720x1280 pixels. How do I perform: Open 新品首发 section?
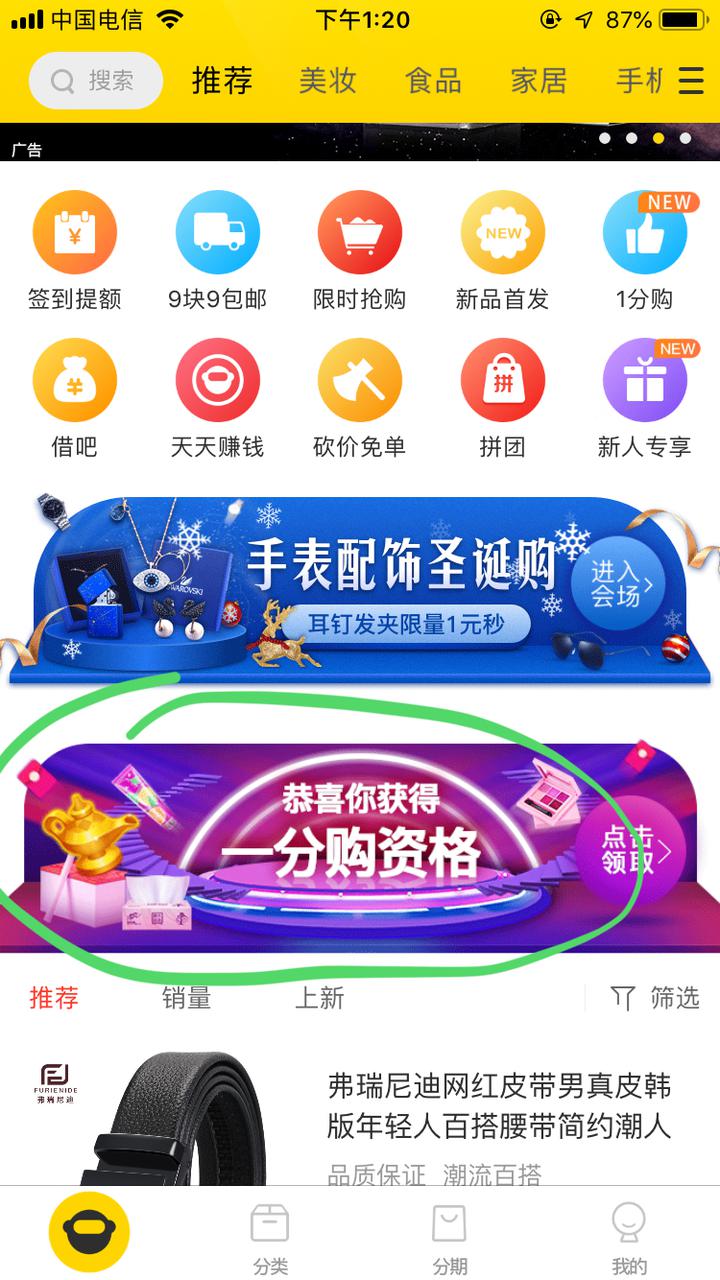point(502,252)
